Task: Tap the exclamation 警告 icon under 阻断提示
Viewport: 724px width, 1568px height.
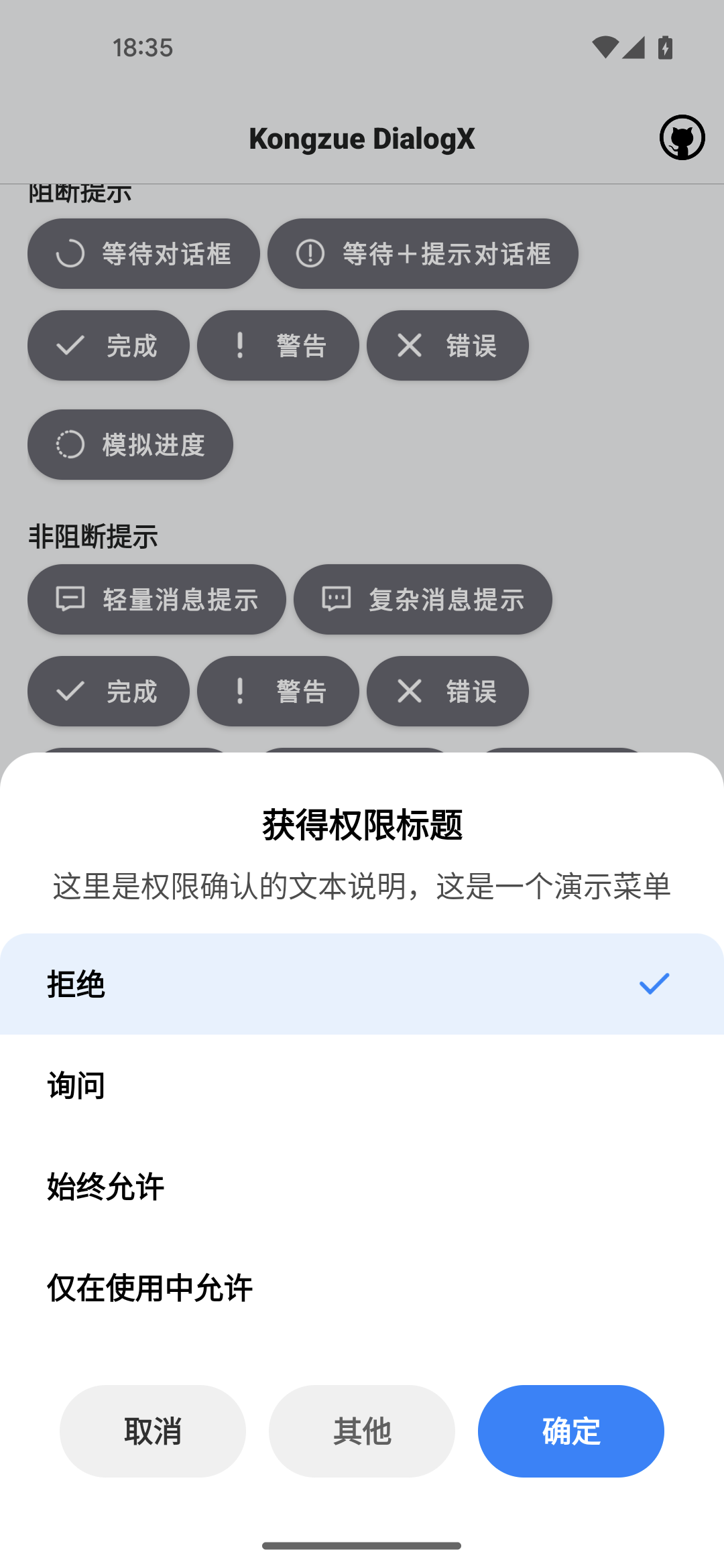Action: [239, 346]
